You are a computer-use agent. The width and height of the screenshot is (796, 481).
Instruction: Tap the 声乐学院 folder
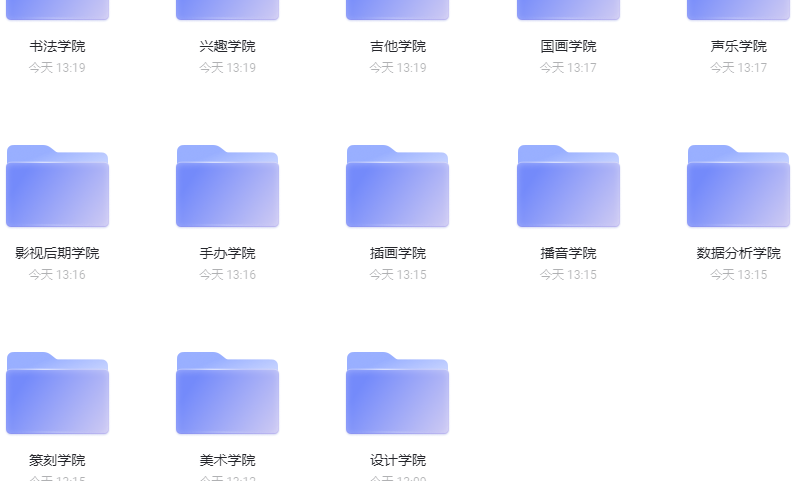pos(738,10)
